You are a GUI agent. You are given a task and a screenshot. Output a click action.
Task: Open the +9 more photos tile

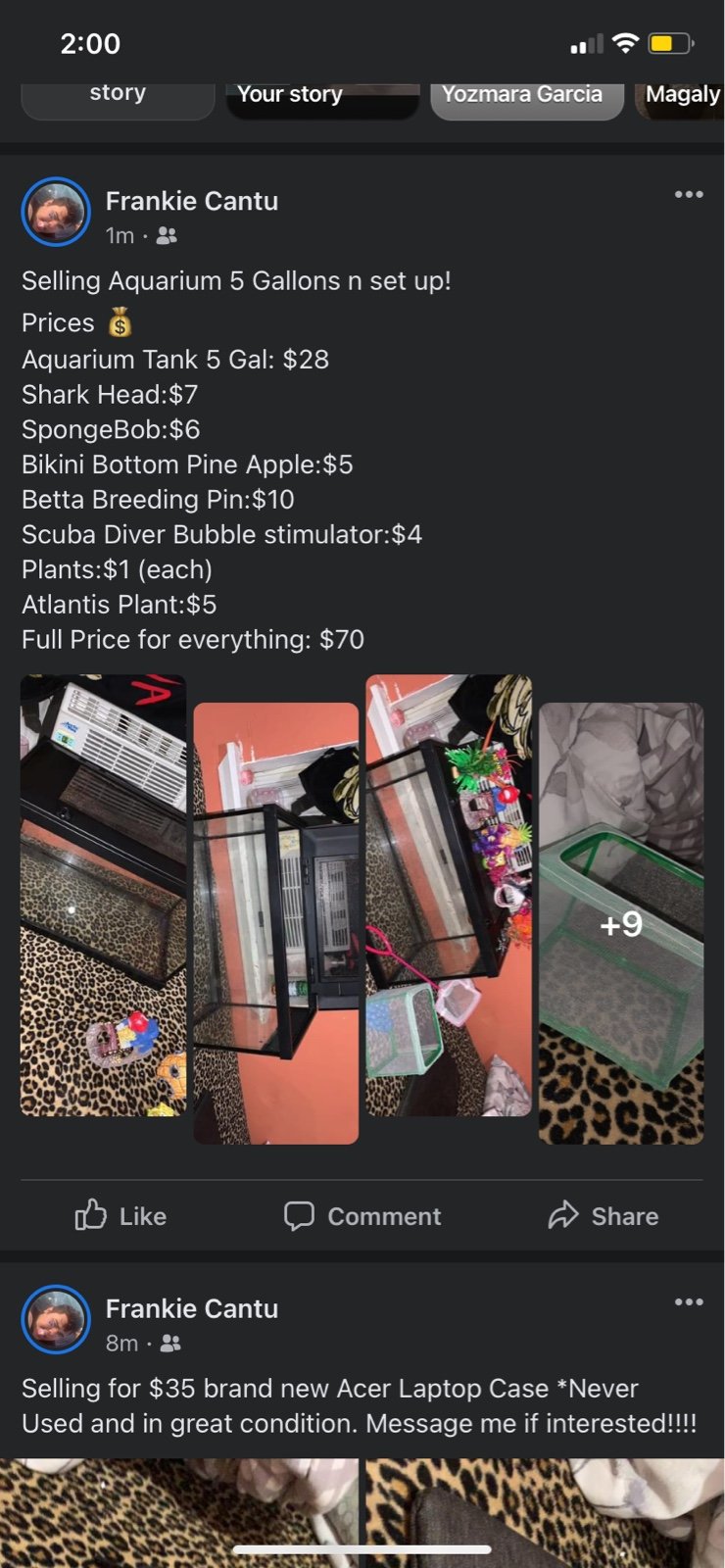(x=621, y=923)
